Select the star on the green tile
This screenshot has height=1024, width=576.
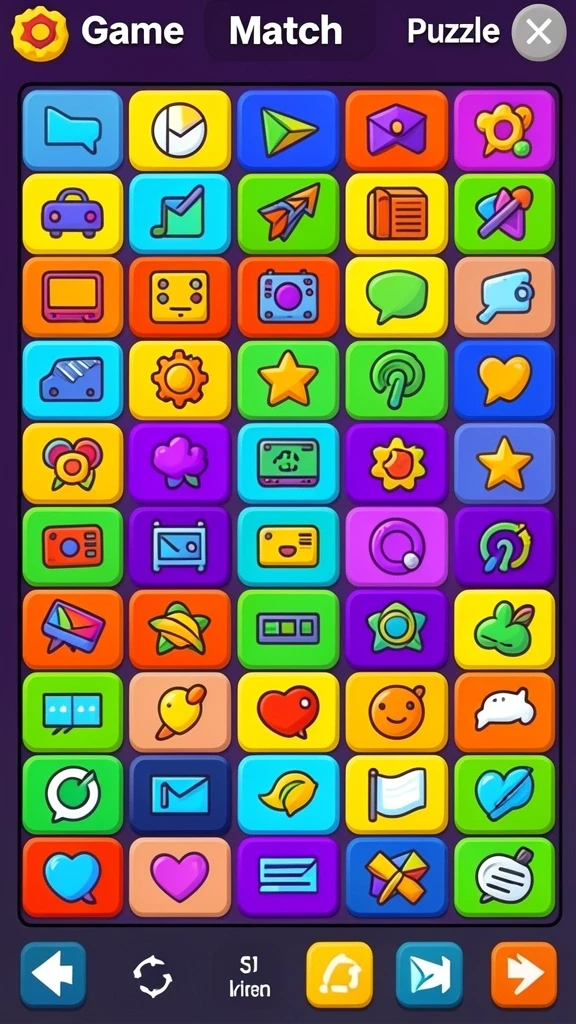coord(288,380)
